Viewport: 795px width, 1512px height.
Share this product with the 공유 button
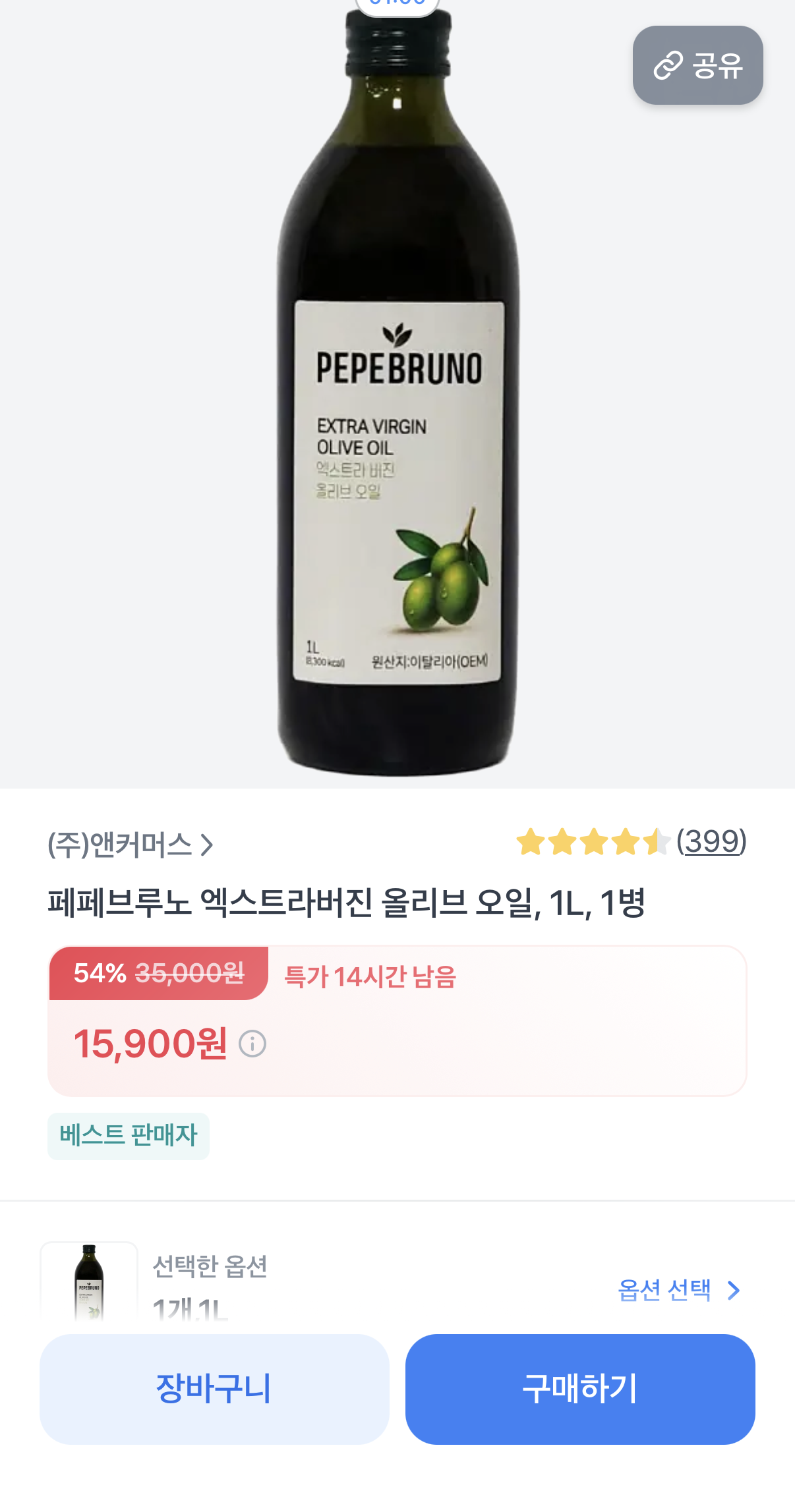click(697, 65)
